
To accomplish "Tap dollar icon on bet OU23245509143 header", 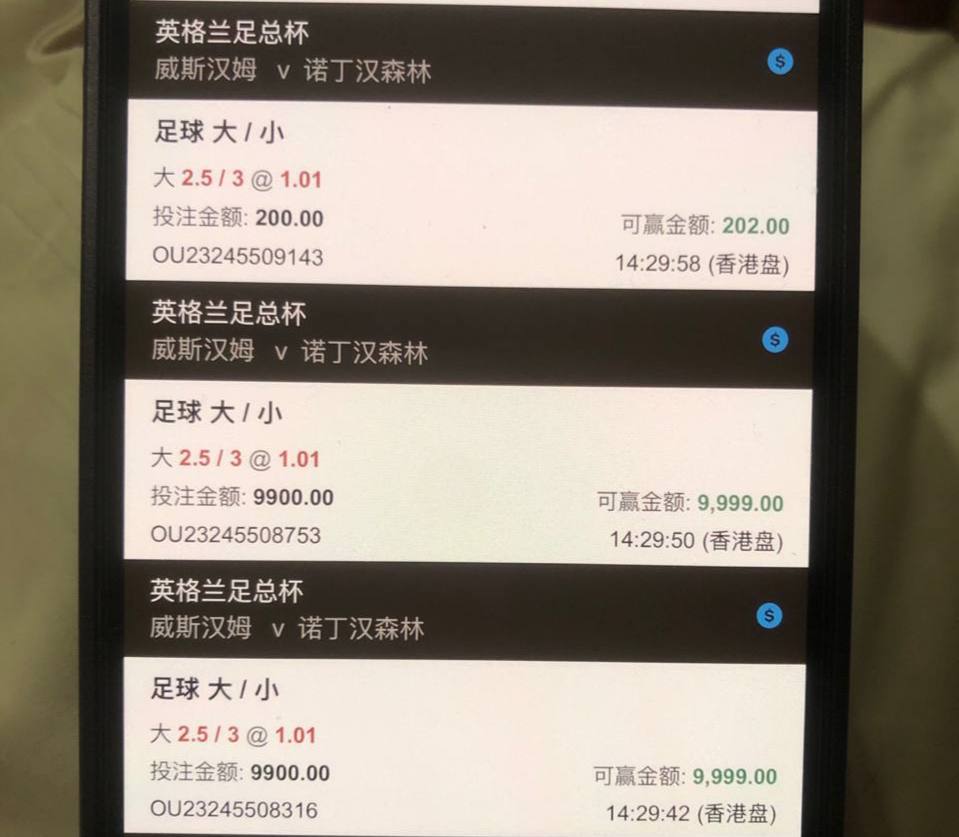I will coord(780,61).
